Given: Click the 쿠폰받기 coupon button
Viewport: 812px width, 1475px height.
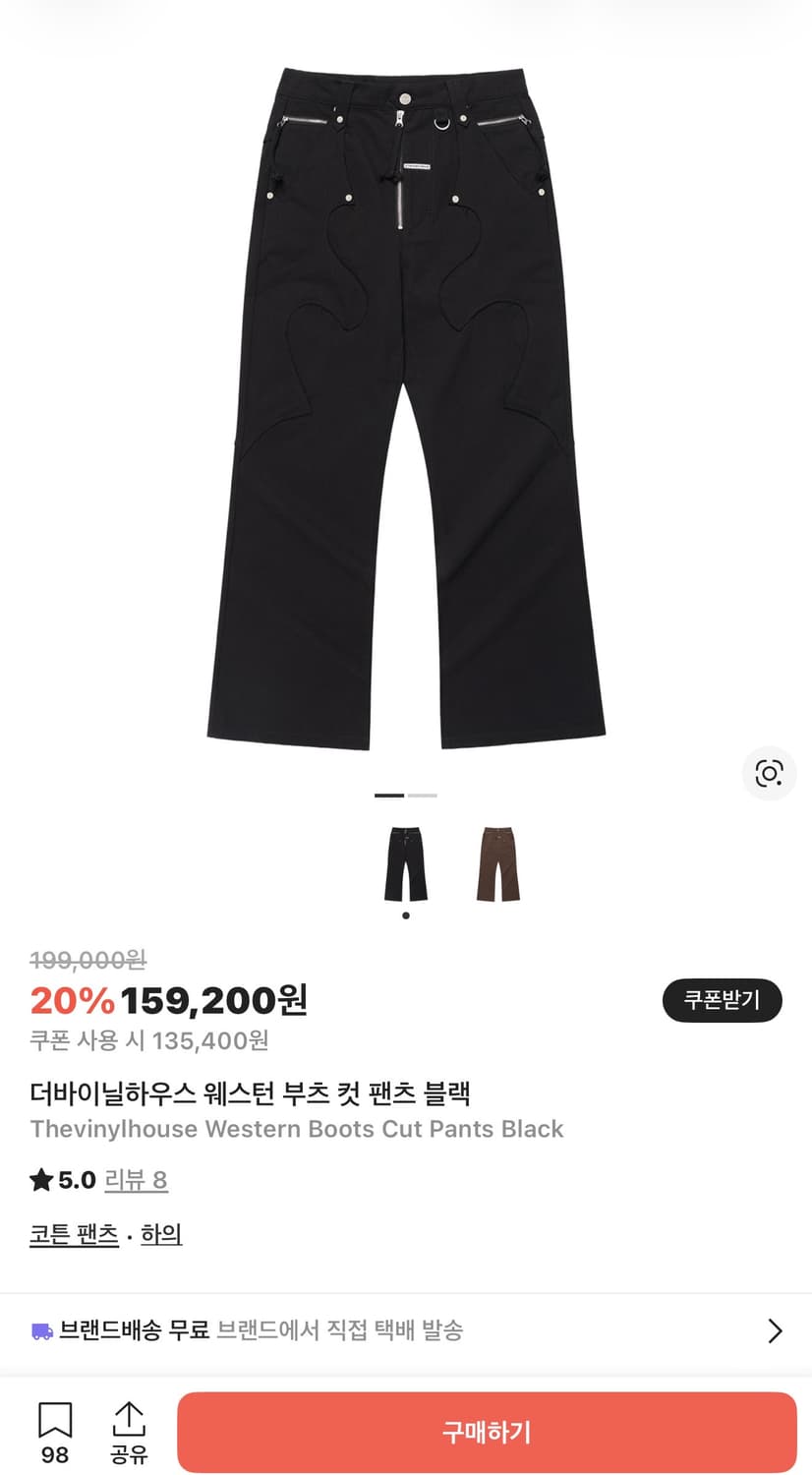Looking at the screenshot, I should (723, 1001).
